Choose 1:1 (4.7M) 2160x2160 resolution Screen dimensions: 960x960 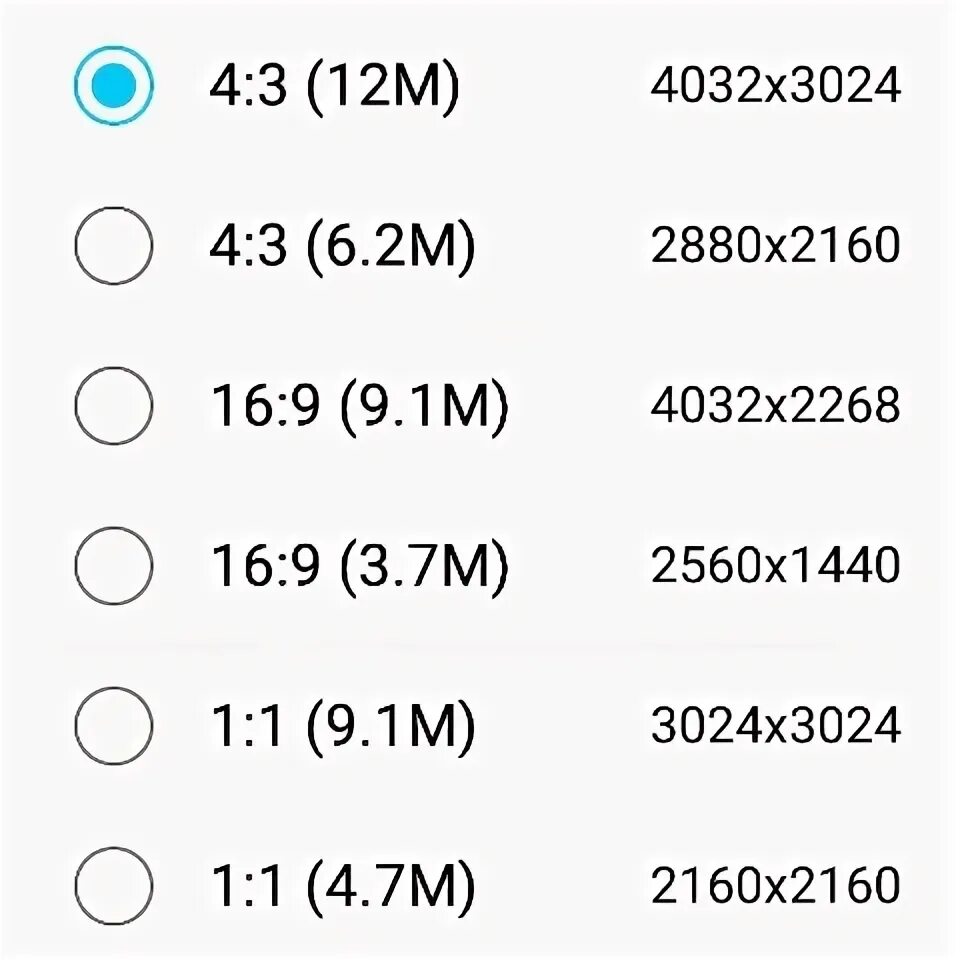[x=114, y=886]
